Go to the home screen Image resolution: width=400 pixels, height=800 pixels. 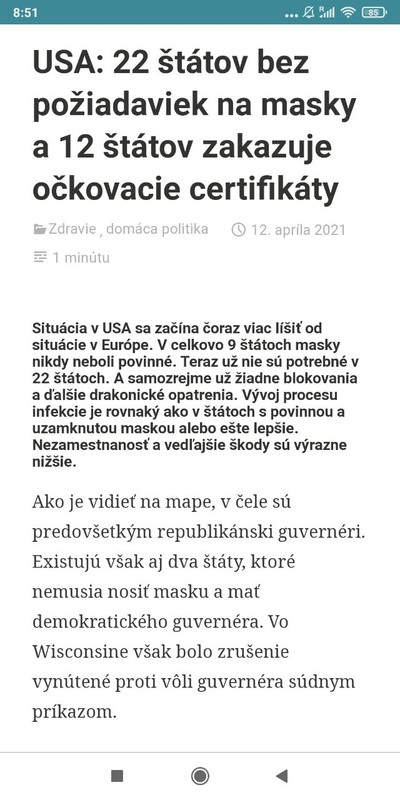click(200, 776)
